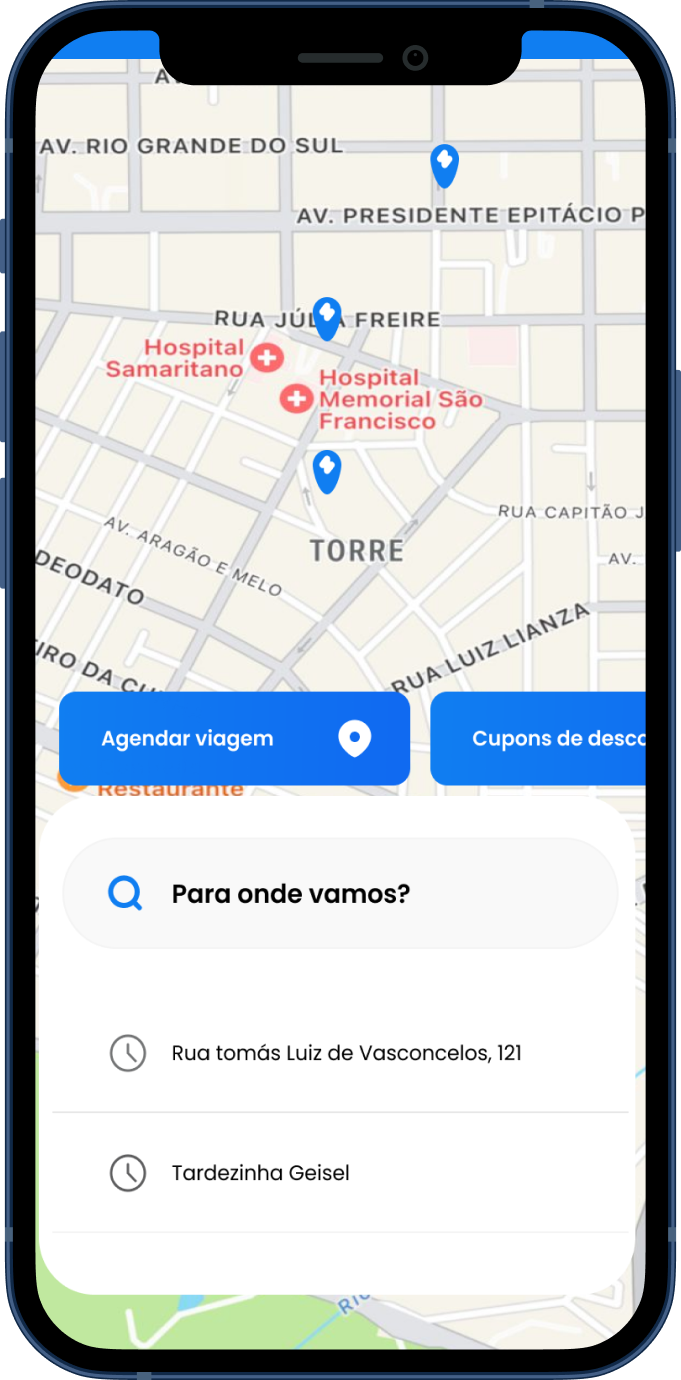Select recent address Rua tomás Luiz de Vasconcelos, 121

tap(346, 1053)
